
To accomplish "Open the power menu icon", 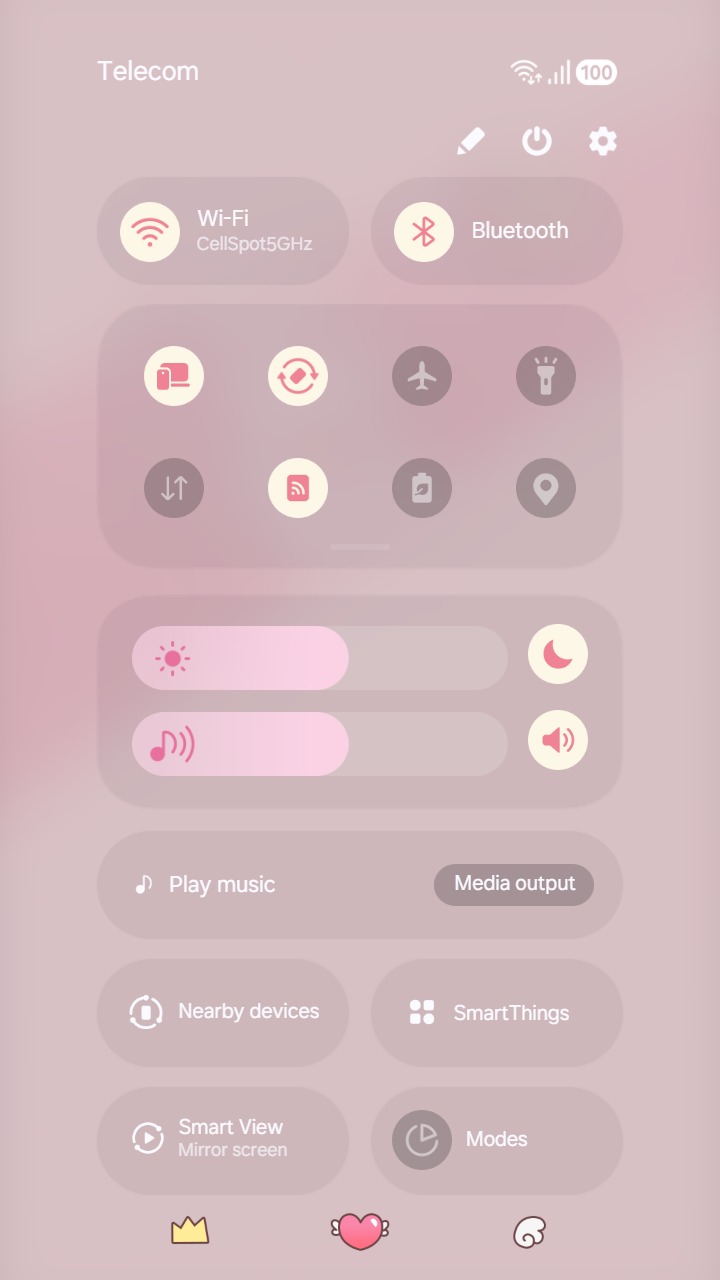I will pyautogui.click(x=536, y=141).
